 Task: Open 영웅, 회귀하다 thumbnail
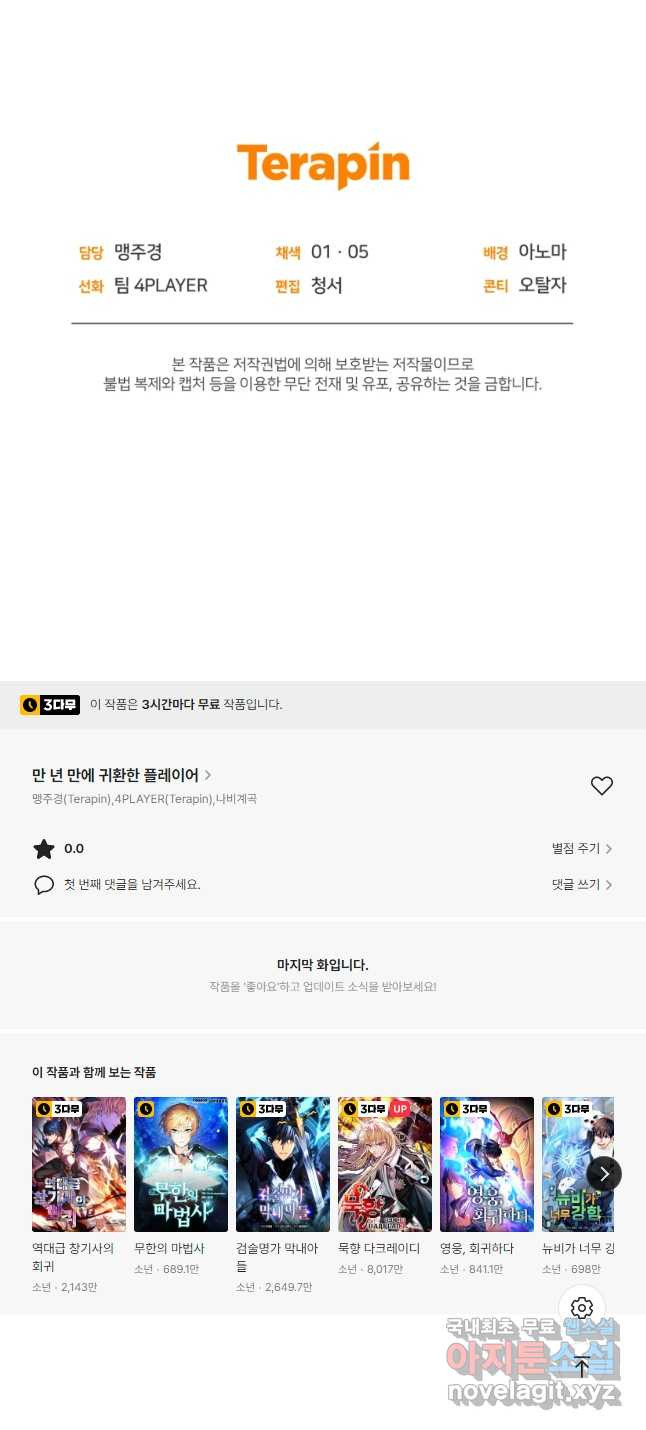click(x=487, y=1164)
